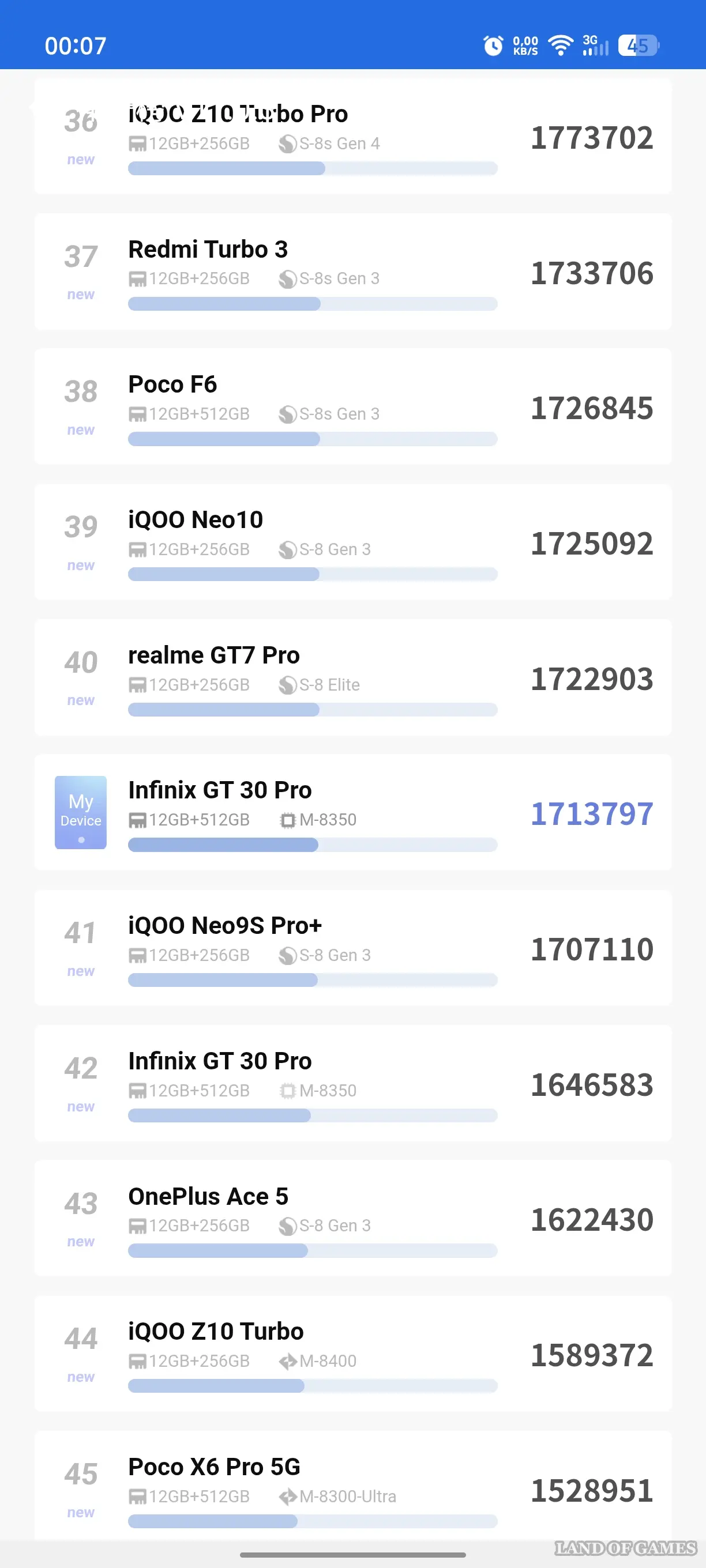This screenshot has width=706, height=1568.
Task: Open the realme GT7 Pro entry
Action: coord(352,677)
